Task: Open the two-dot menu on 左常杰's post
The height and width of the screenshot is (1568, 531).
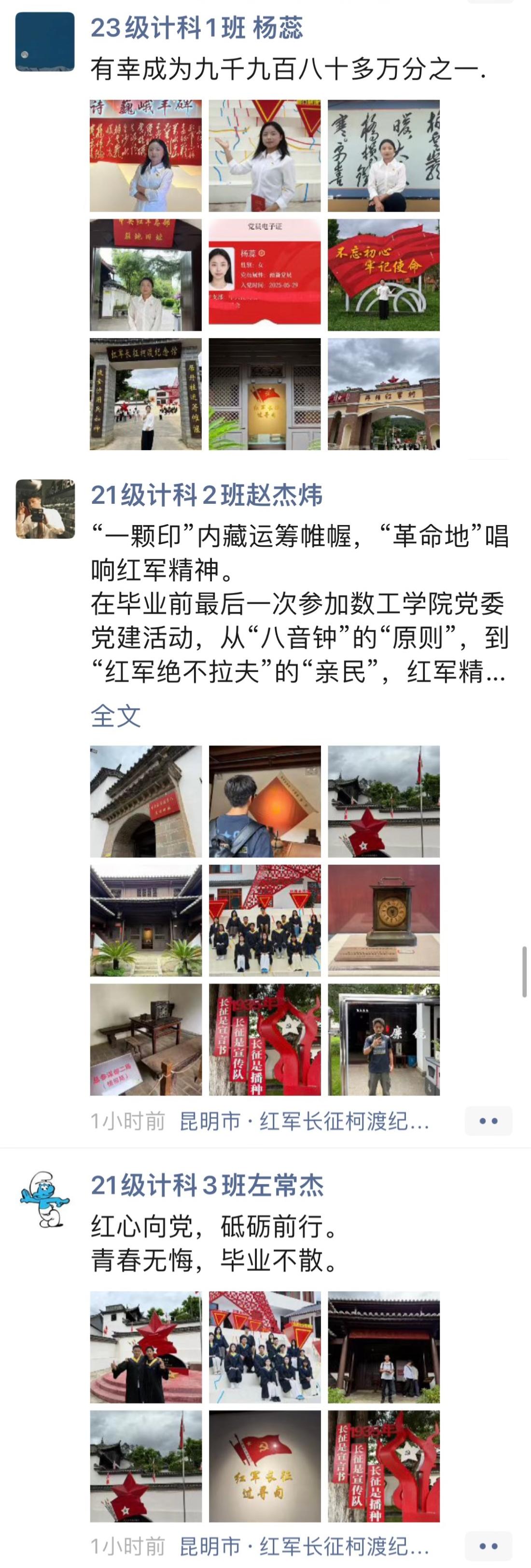Action: (488, 1545)
